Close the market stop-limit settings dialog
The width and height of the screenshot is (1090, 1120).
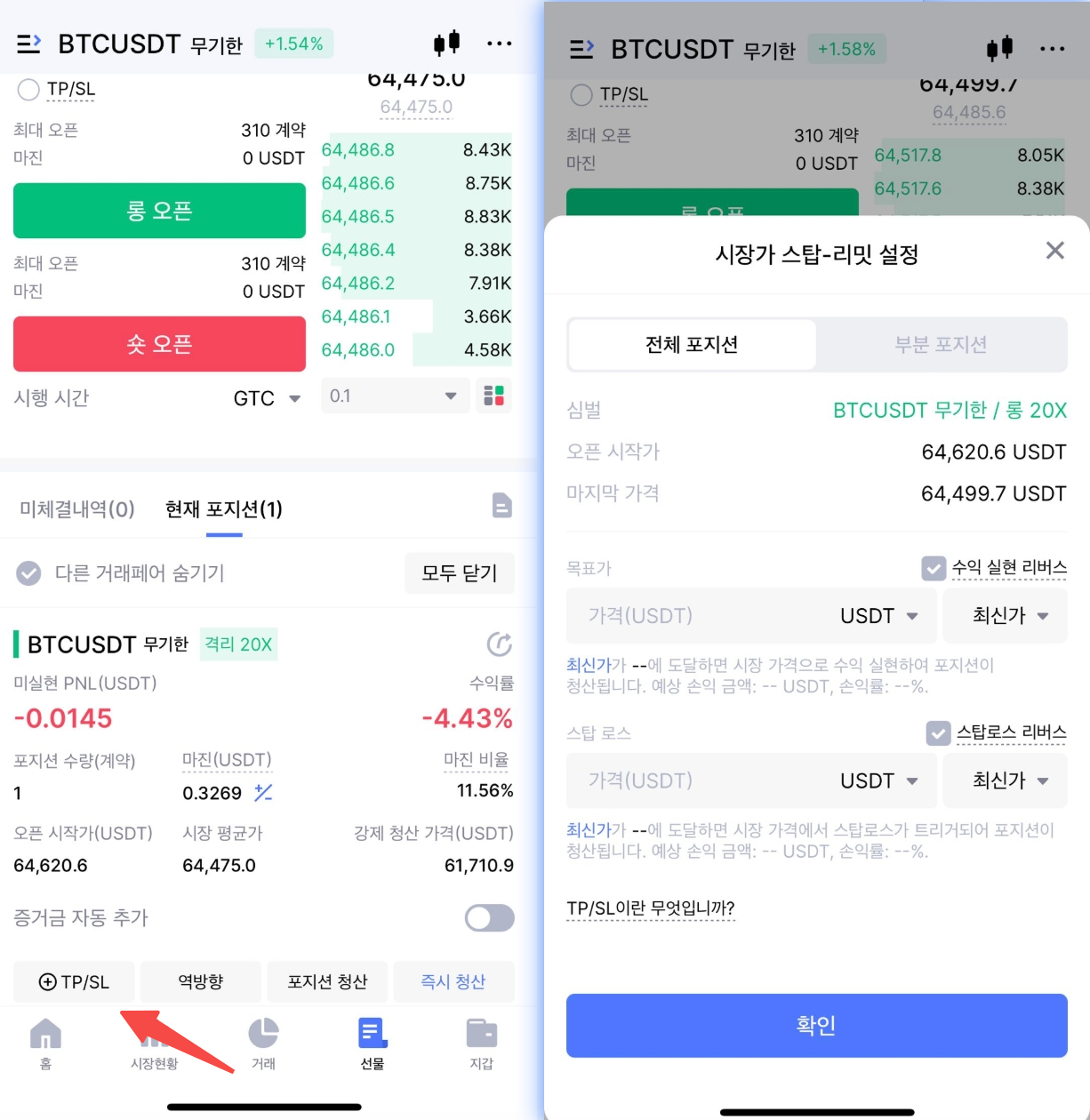[1054, 251]
